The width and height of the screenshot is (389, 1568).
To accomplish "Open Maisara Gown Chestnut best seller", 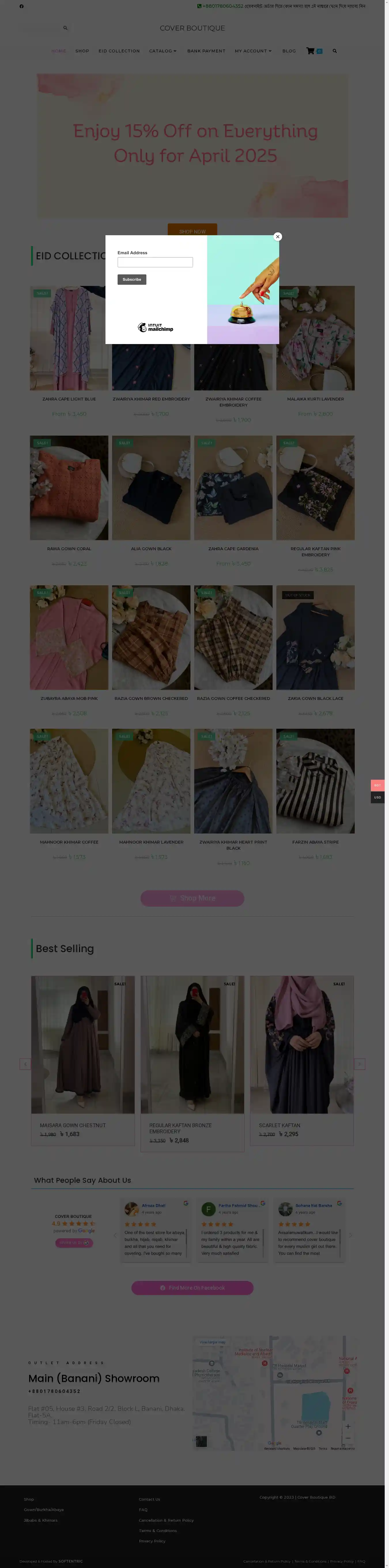I will (72, 1125).
